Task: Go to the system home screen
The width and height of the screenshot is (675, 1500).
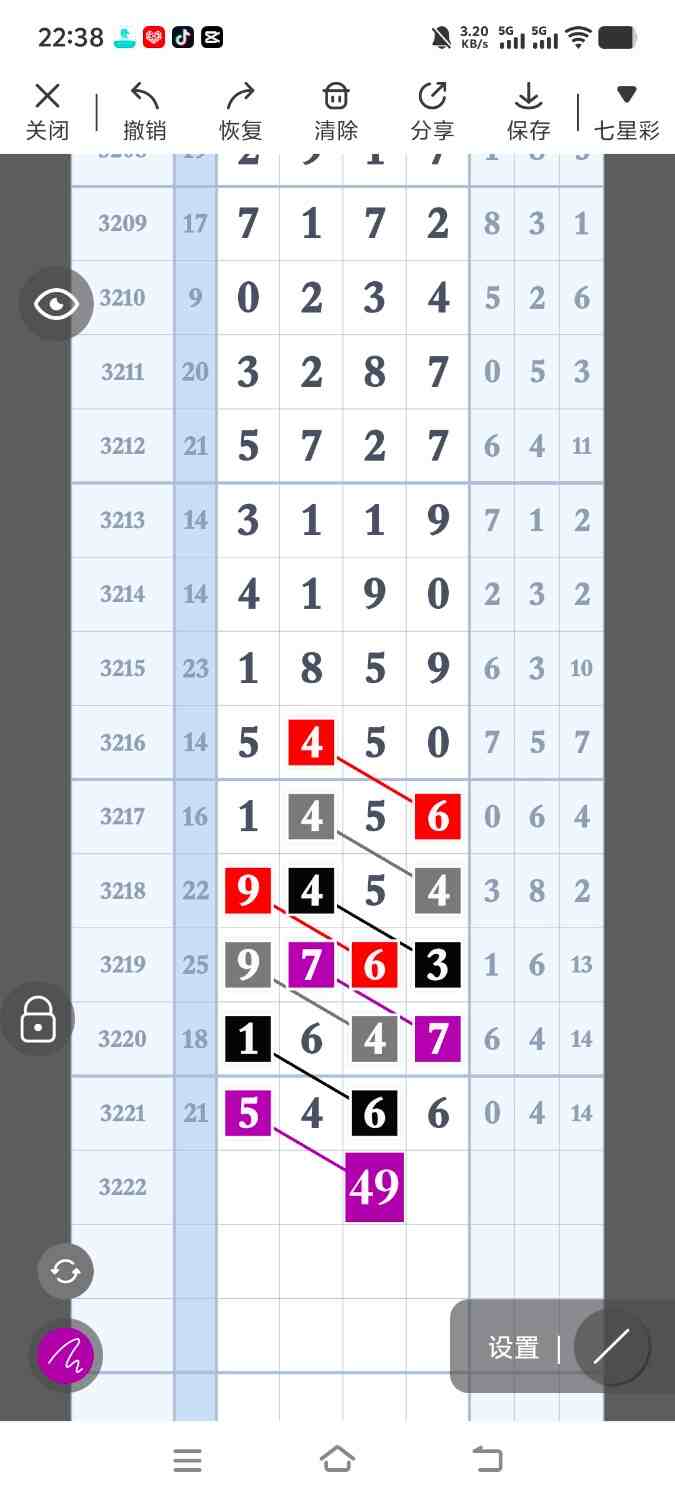Action: (x=337, y=1460)
